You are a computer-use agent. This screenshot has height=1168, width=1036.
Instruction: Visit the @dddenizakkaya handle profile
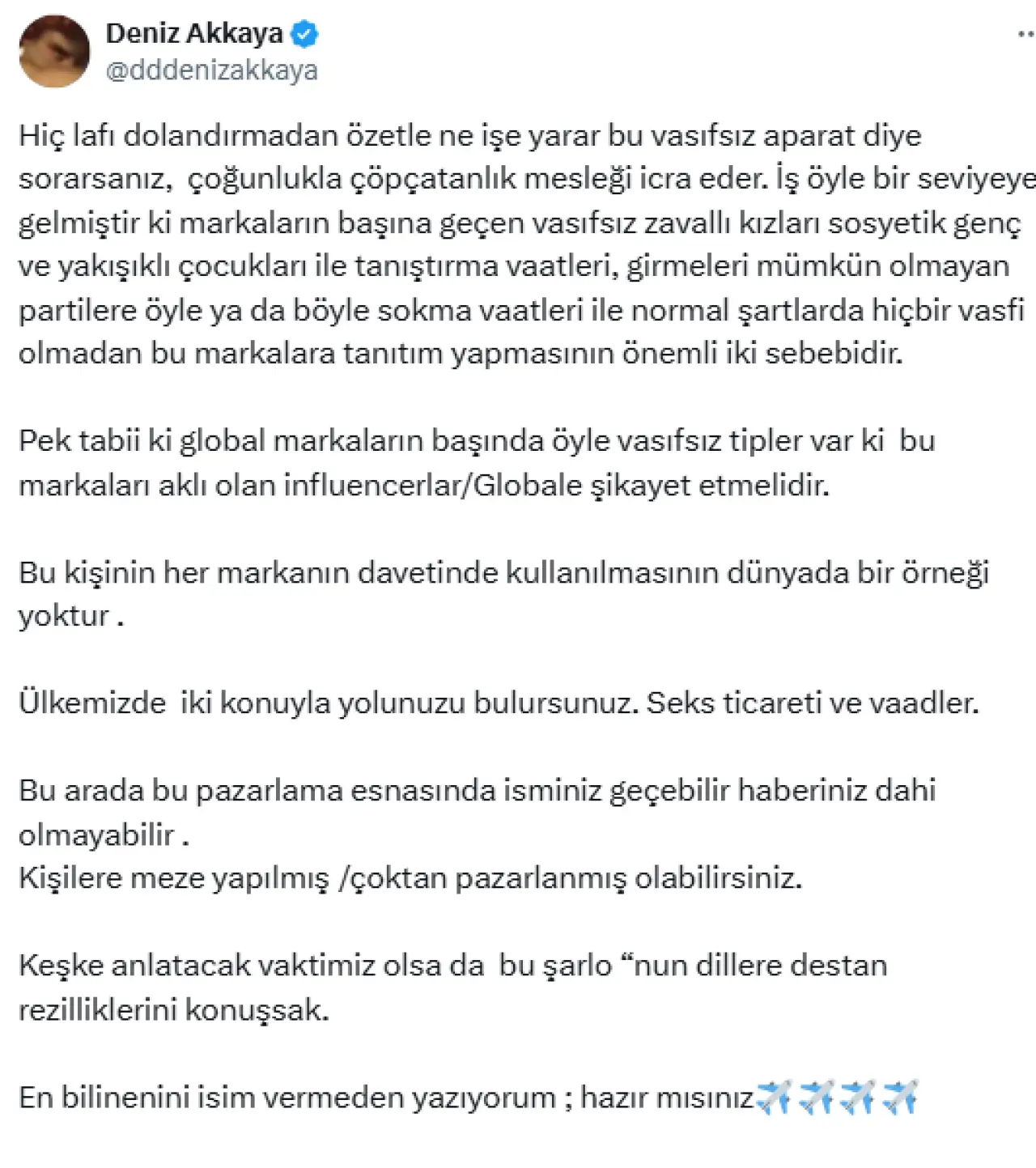(211, 70)
